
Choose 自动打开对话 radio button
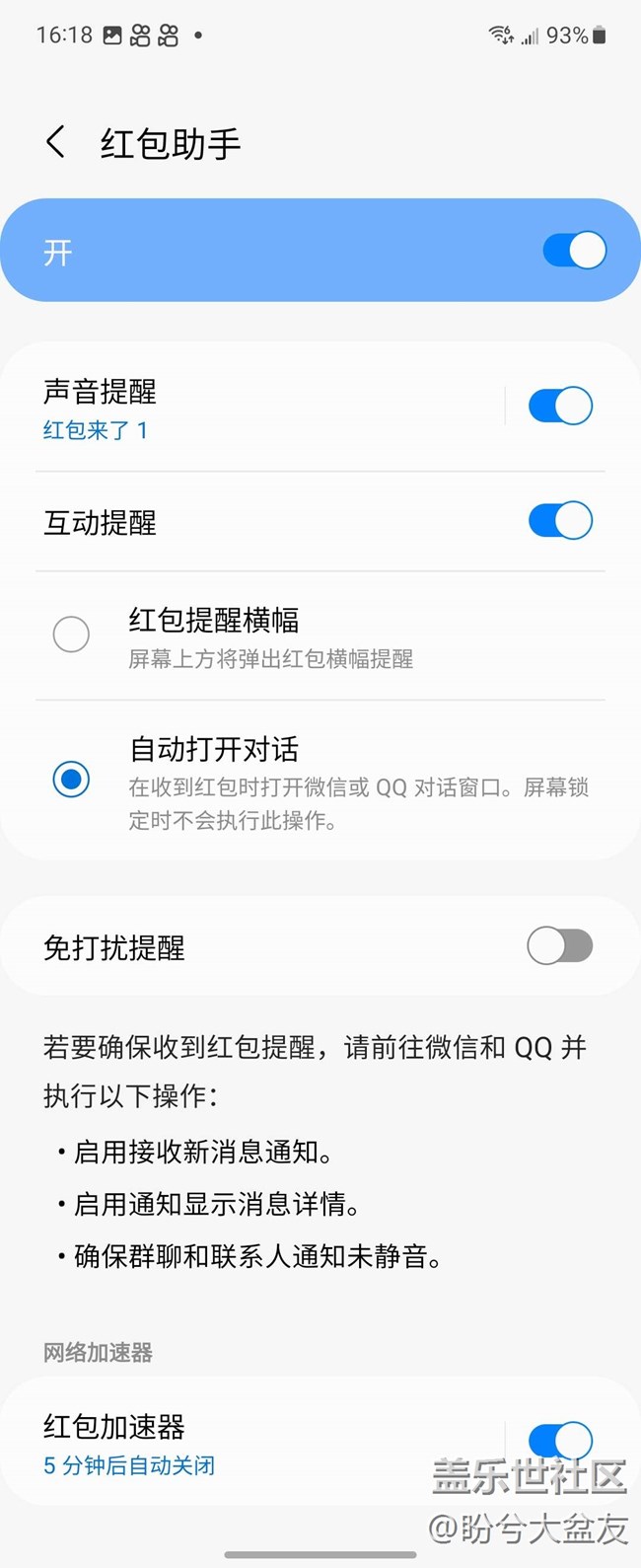pyautogui.click(x=71, y=780)
